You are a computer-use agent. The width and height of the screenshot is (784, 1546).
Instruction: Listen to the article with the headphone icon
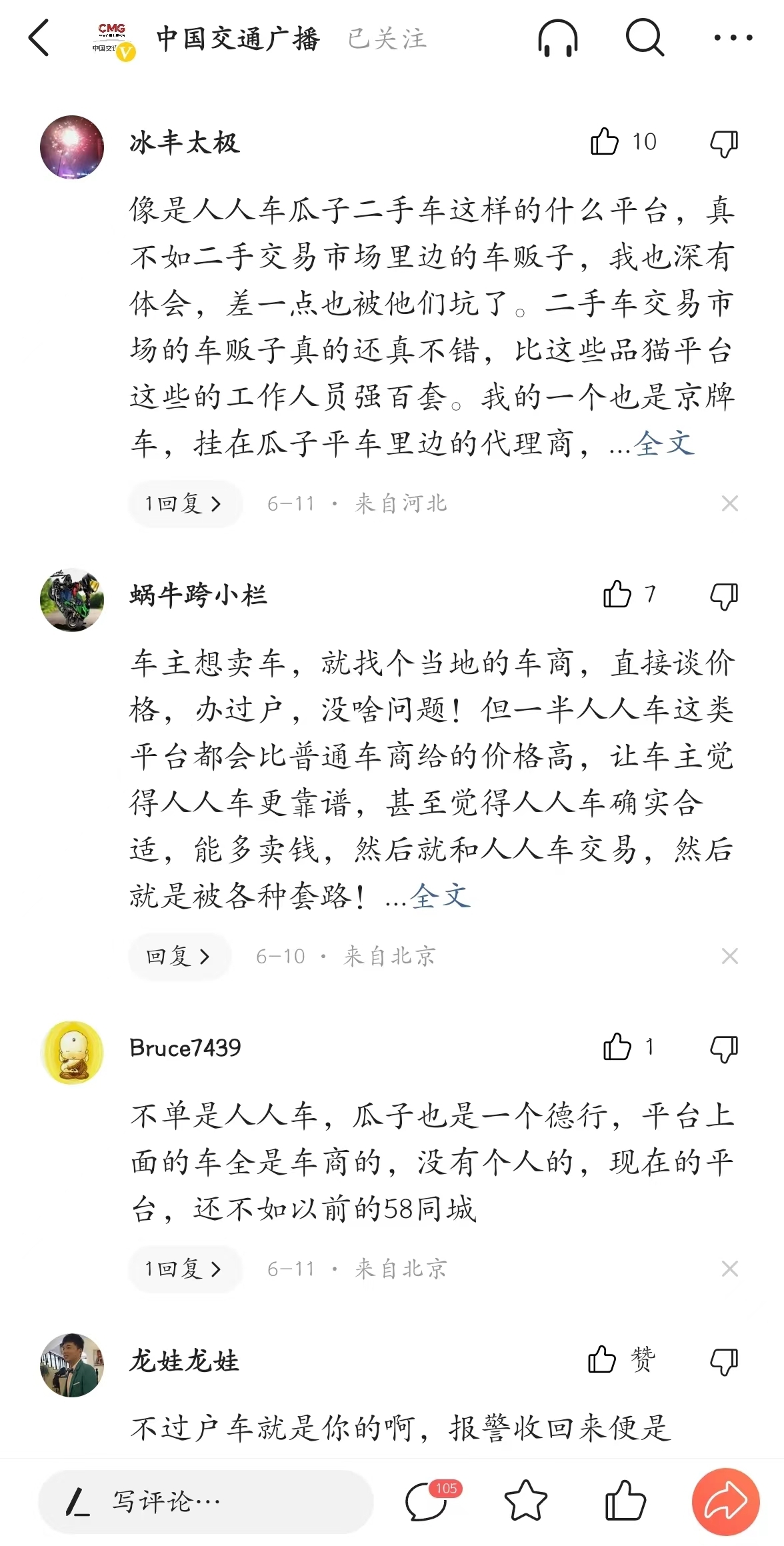click(557, 38)
